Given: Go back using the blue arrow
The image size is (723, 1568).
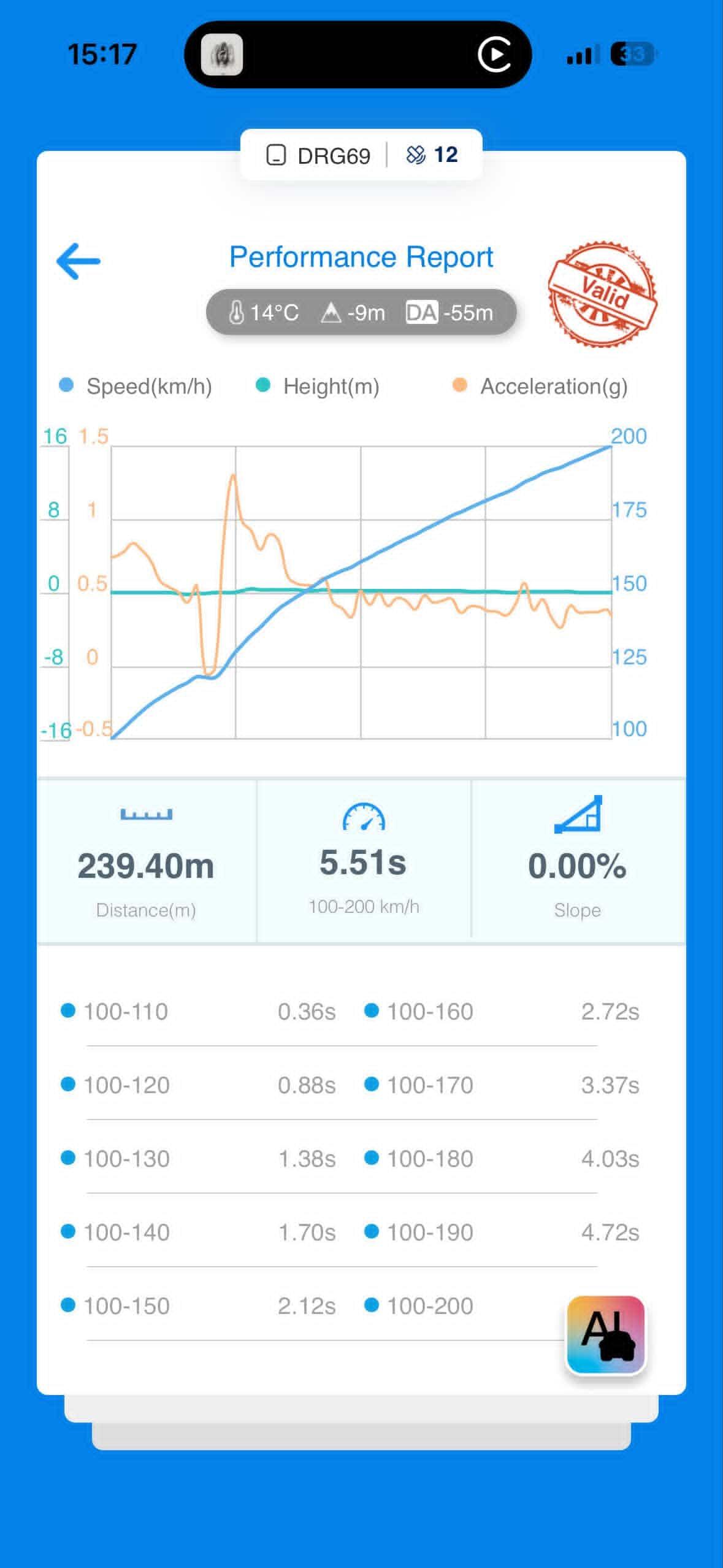Looking at the screenshot, I should (x=78, y=261).
